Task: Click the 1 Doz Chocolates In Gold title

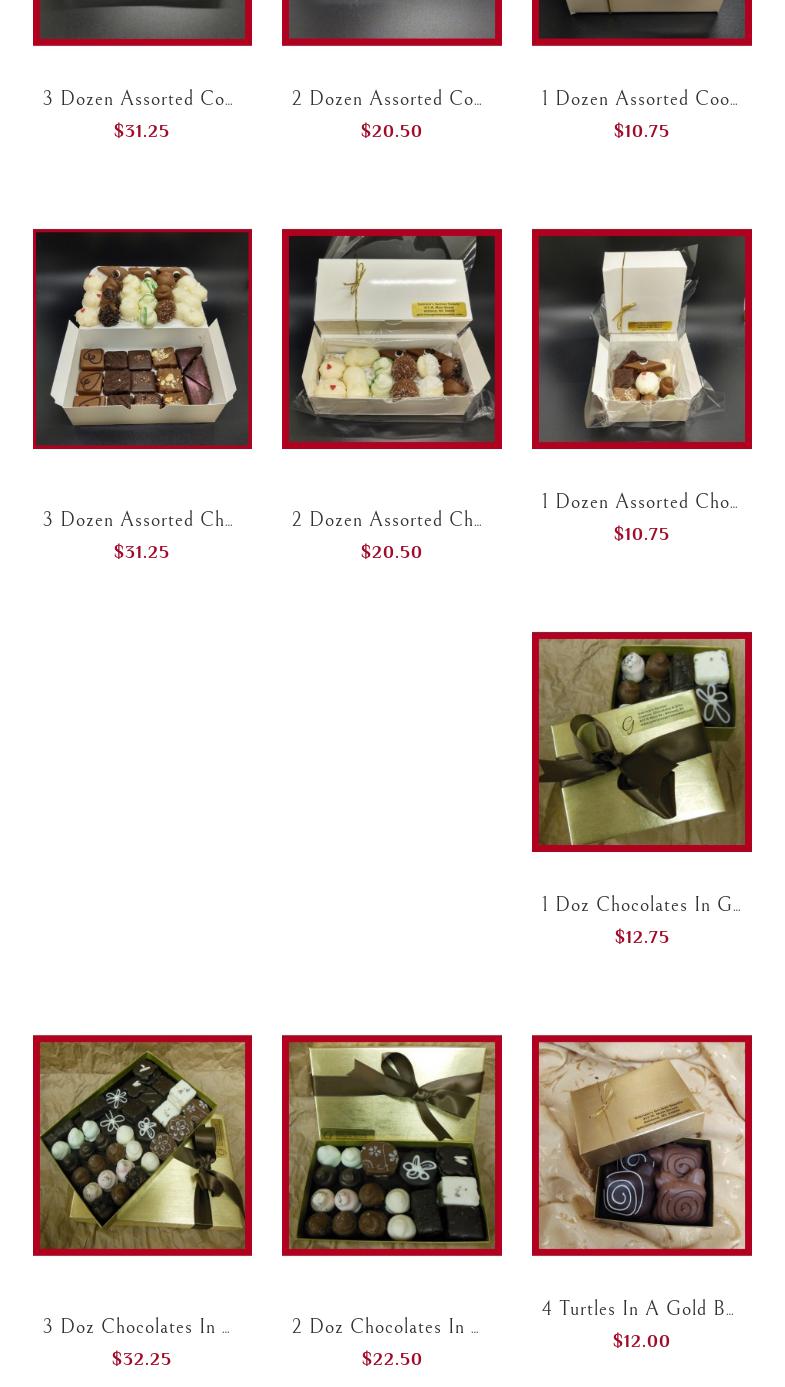Action: point(641,905)
